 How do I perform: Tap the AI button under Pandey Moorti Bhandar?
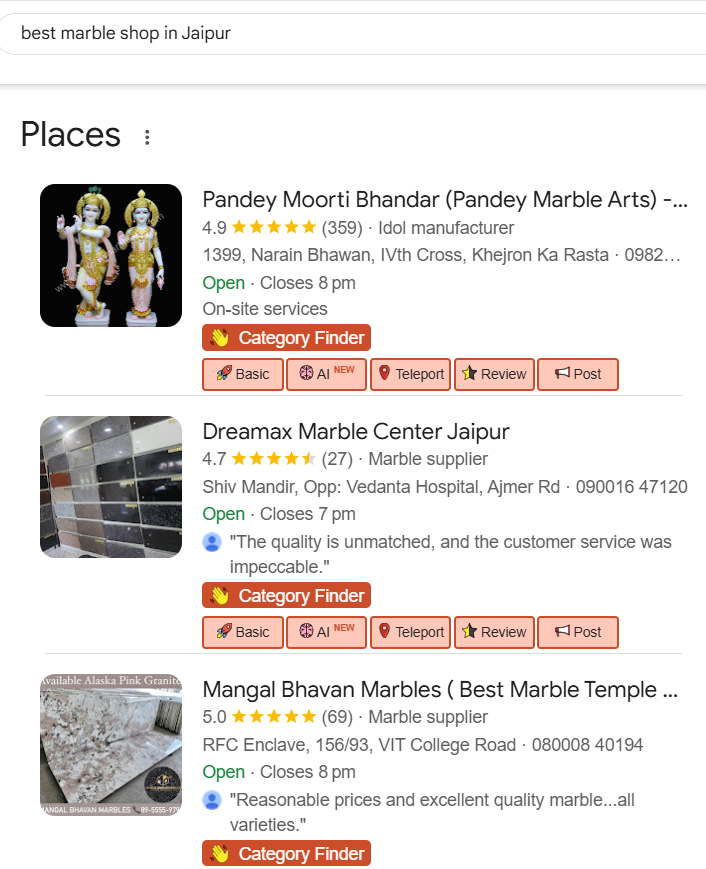[x=326, y=374]
